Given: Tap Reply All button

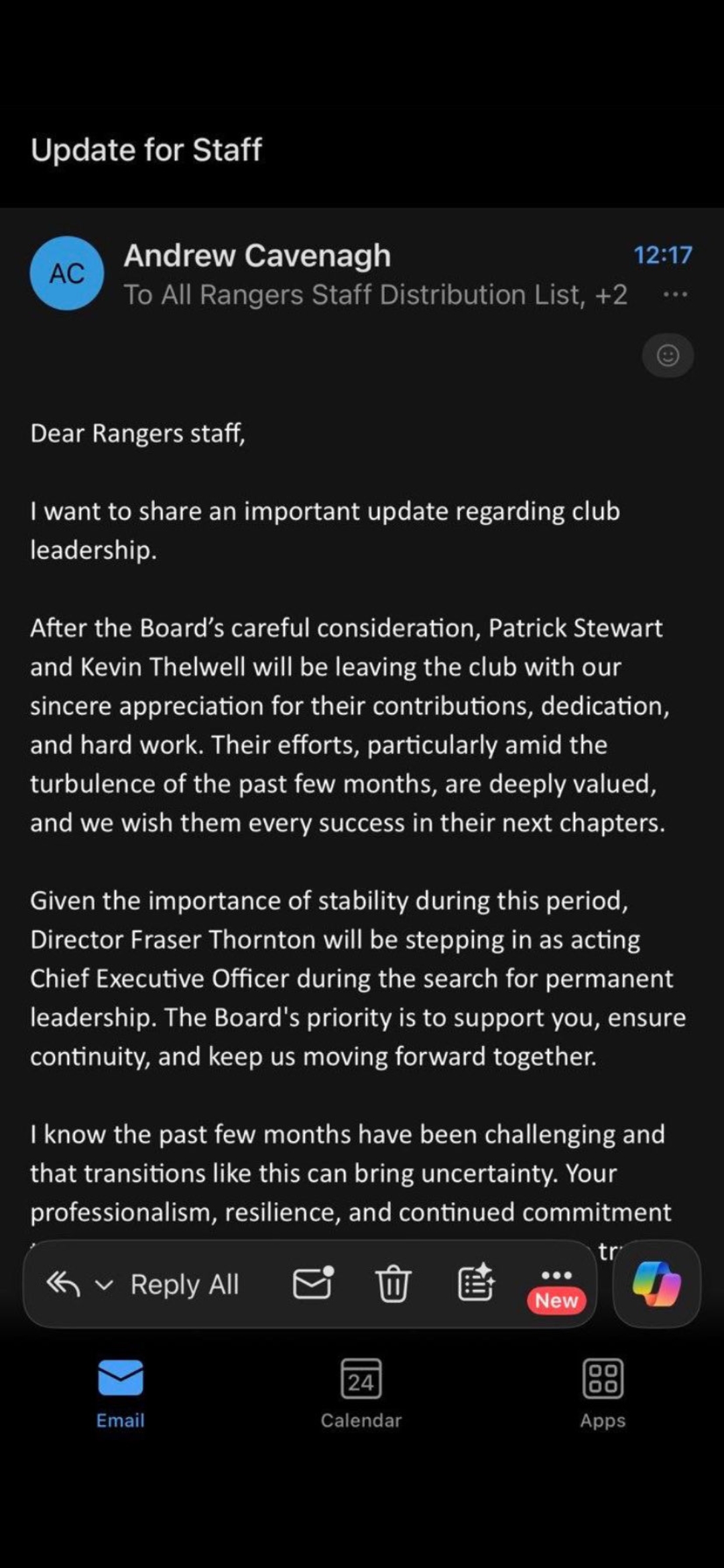Looking at the screenshot, I should 184,1285.
